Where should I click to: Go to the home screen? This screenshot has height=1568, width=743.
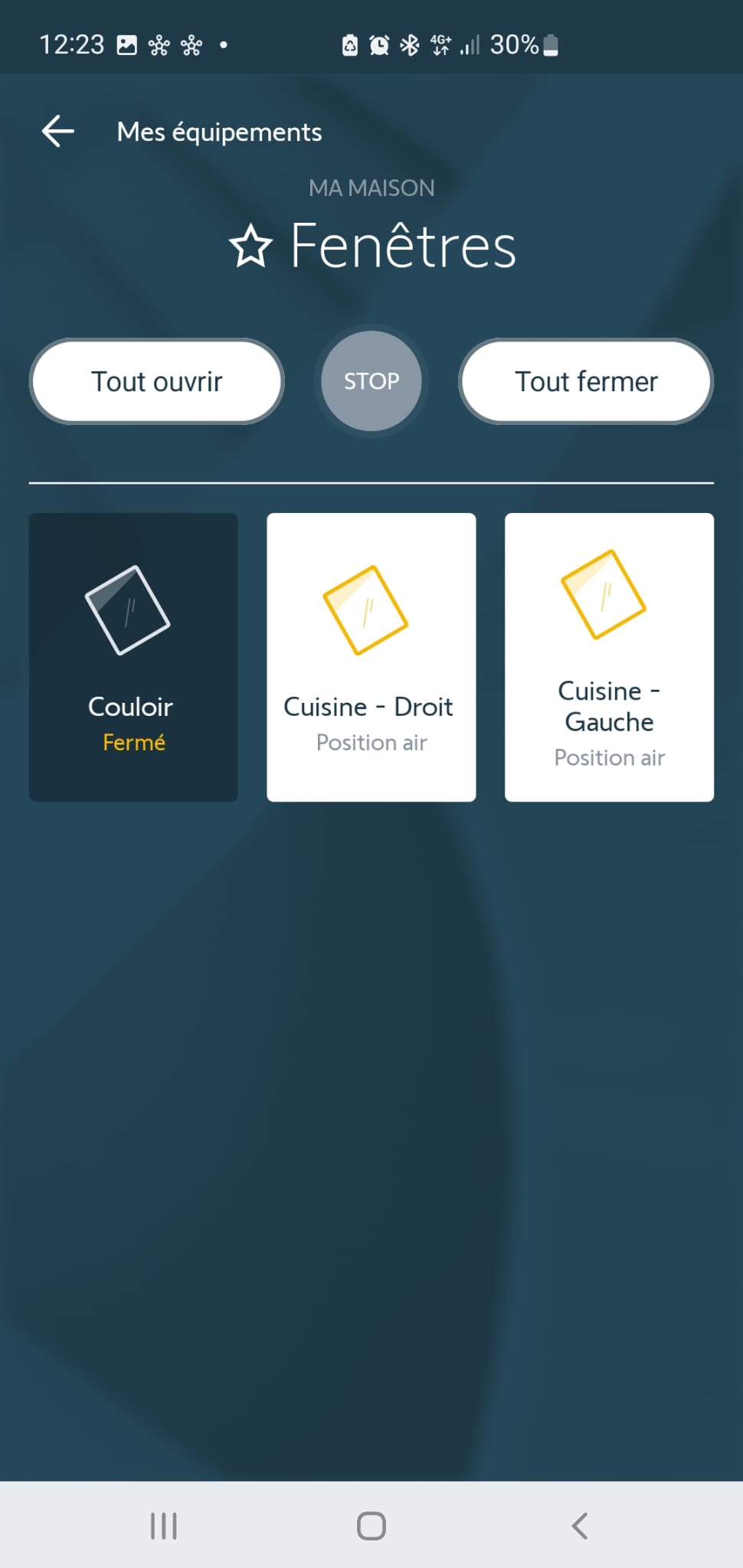(371, 1525)
